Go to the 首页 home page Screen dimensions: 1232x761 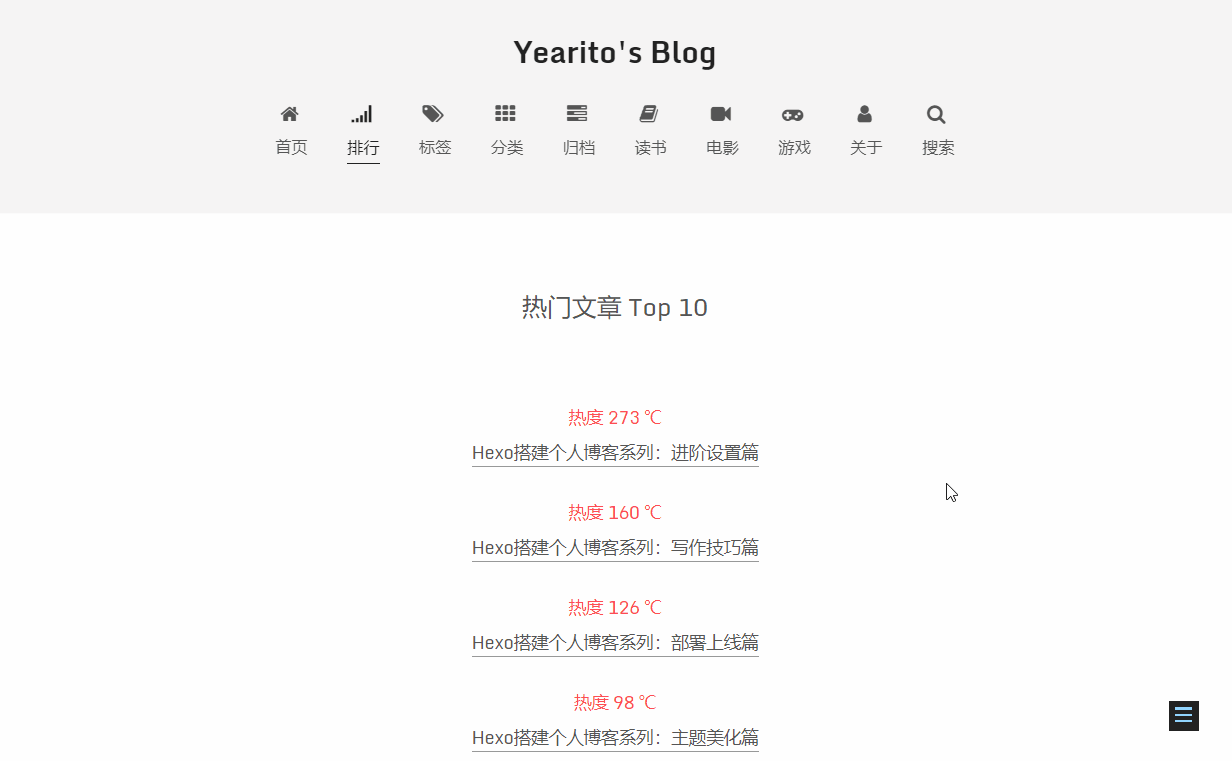pos(291,131)
